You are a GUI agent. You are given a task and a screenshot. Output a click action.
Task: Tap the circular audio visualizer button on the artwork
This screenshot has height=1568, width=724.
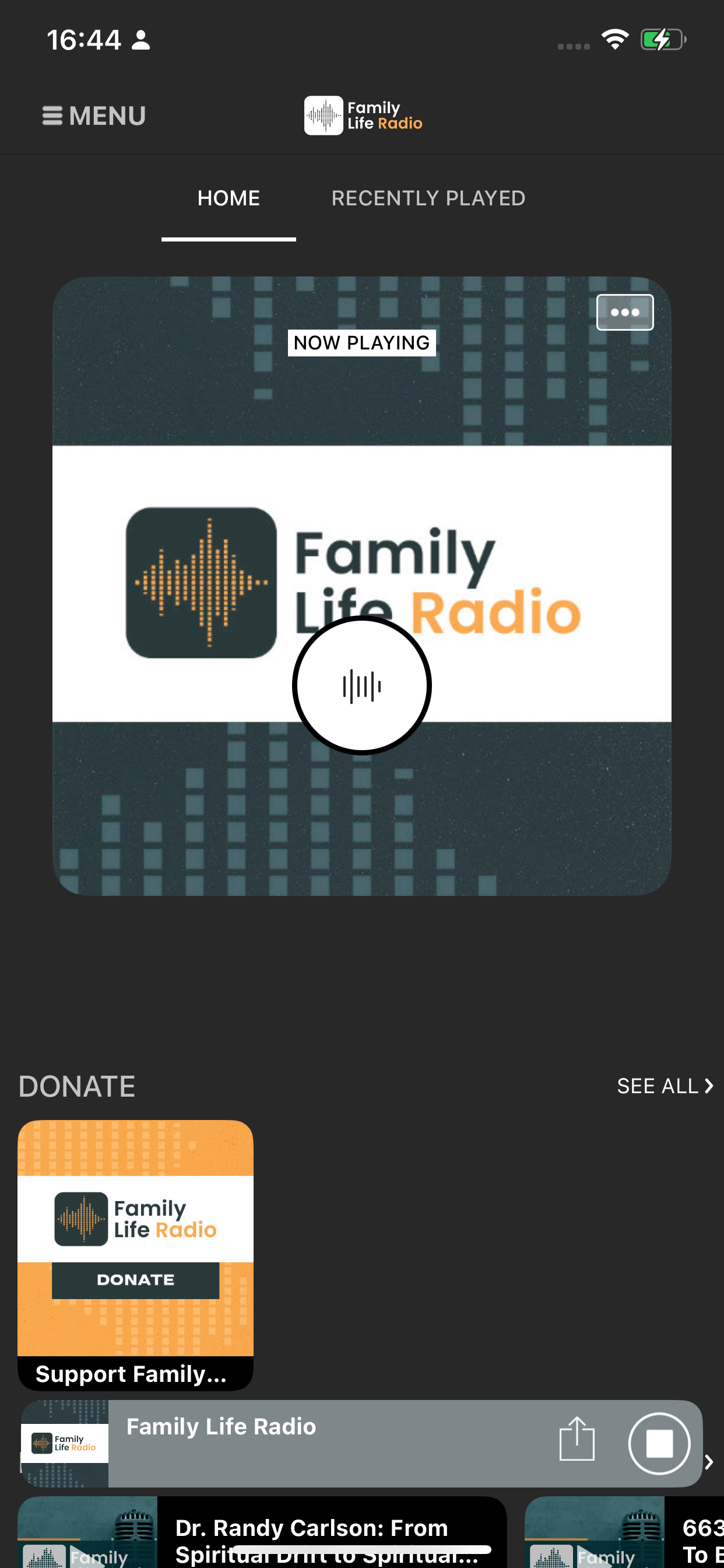[x=362, y=685]
